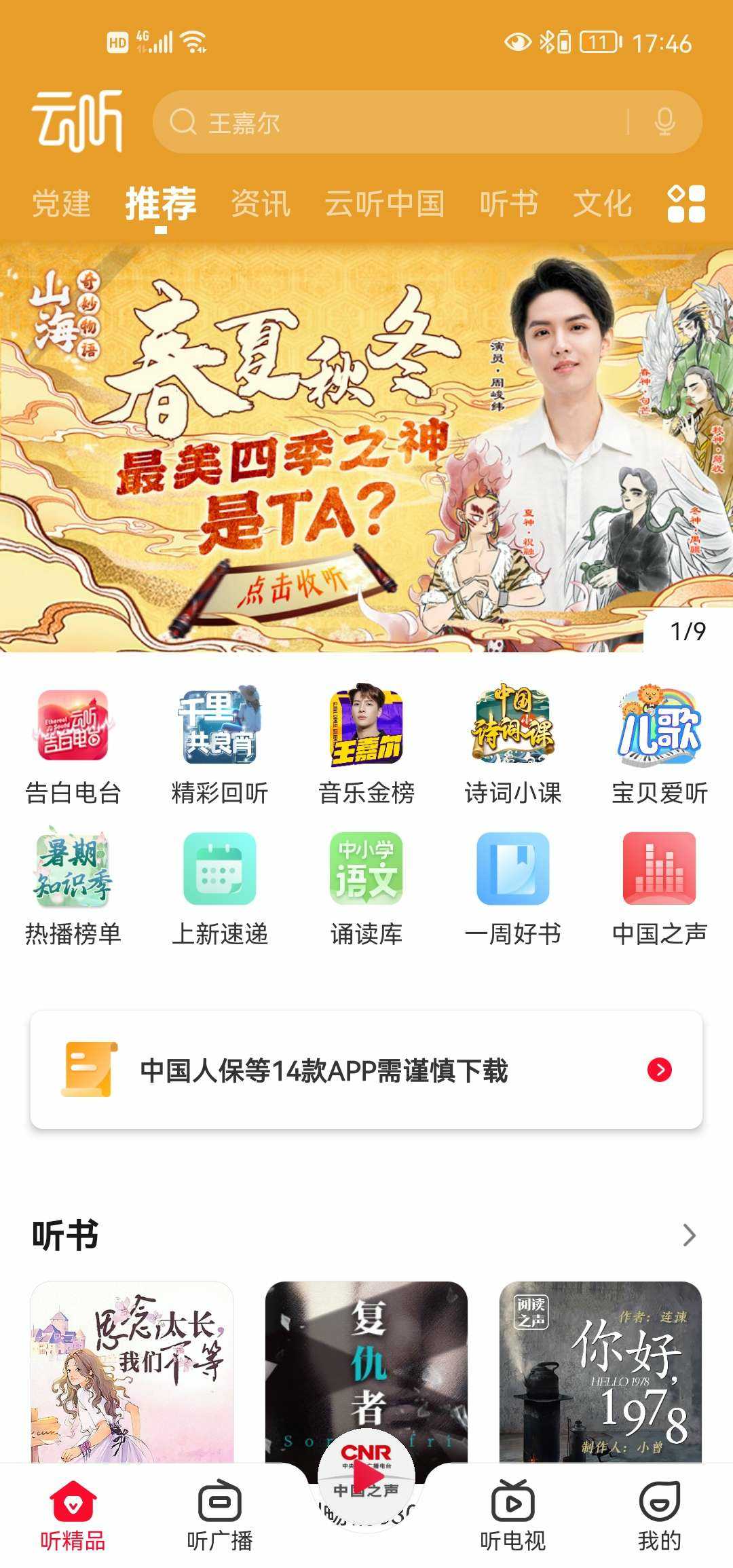Select the 文化 tab
Screen dimensions: 733x1568
(602, 204)
